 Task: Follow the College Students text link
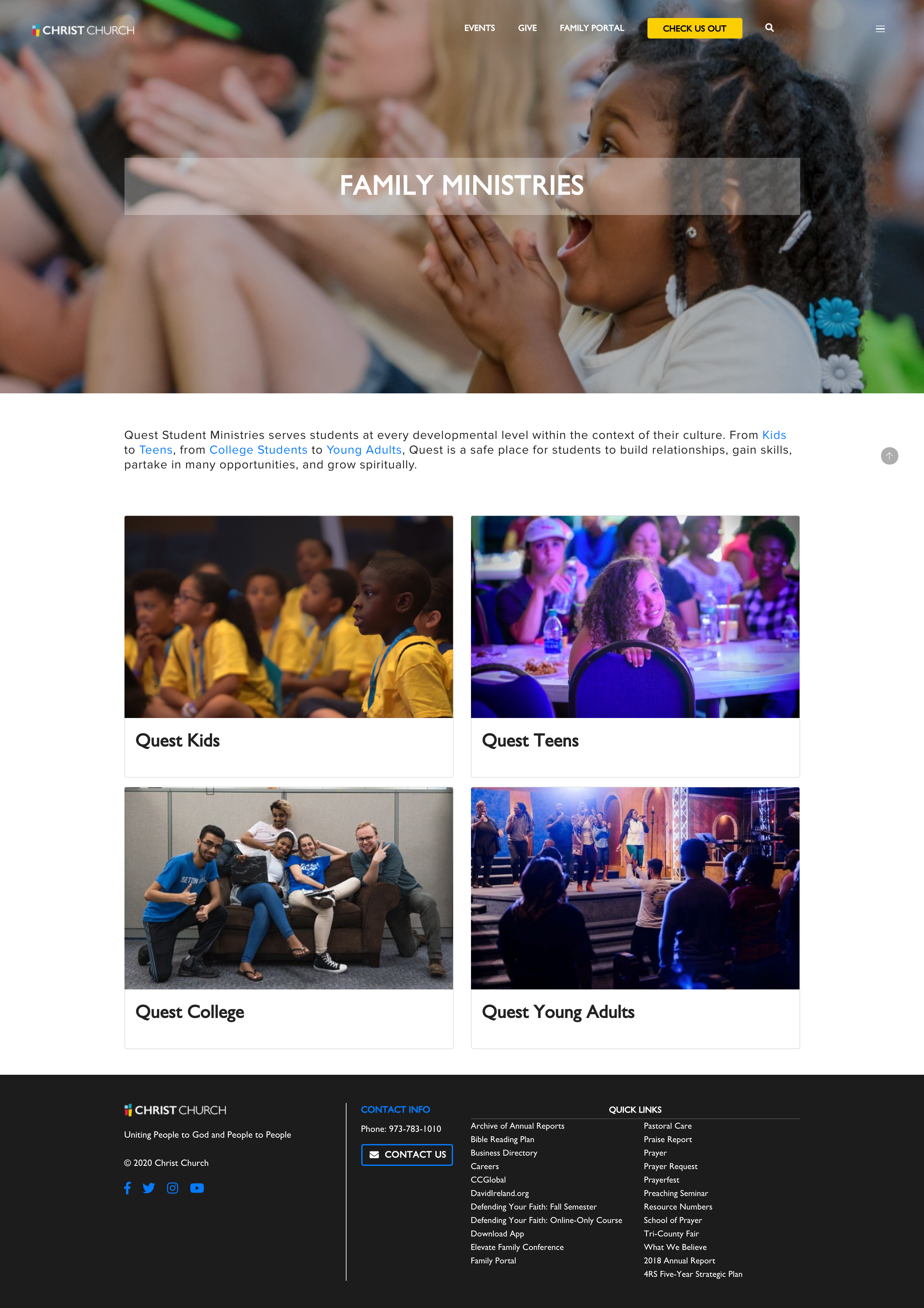pyautogui.click(x=258, y=450)
